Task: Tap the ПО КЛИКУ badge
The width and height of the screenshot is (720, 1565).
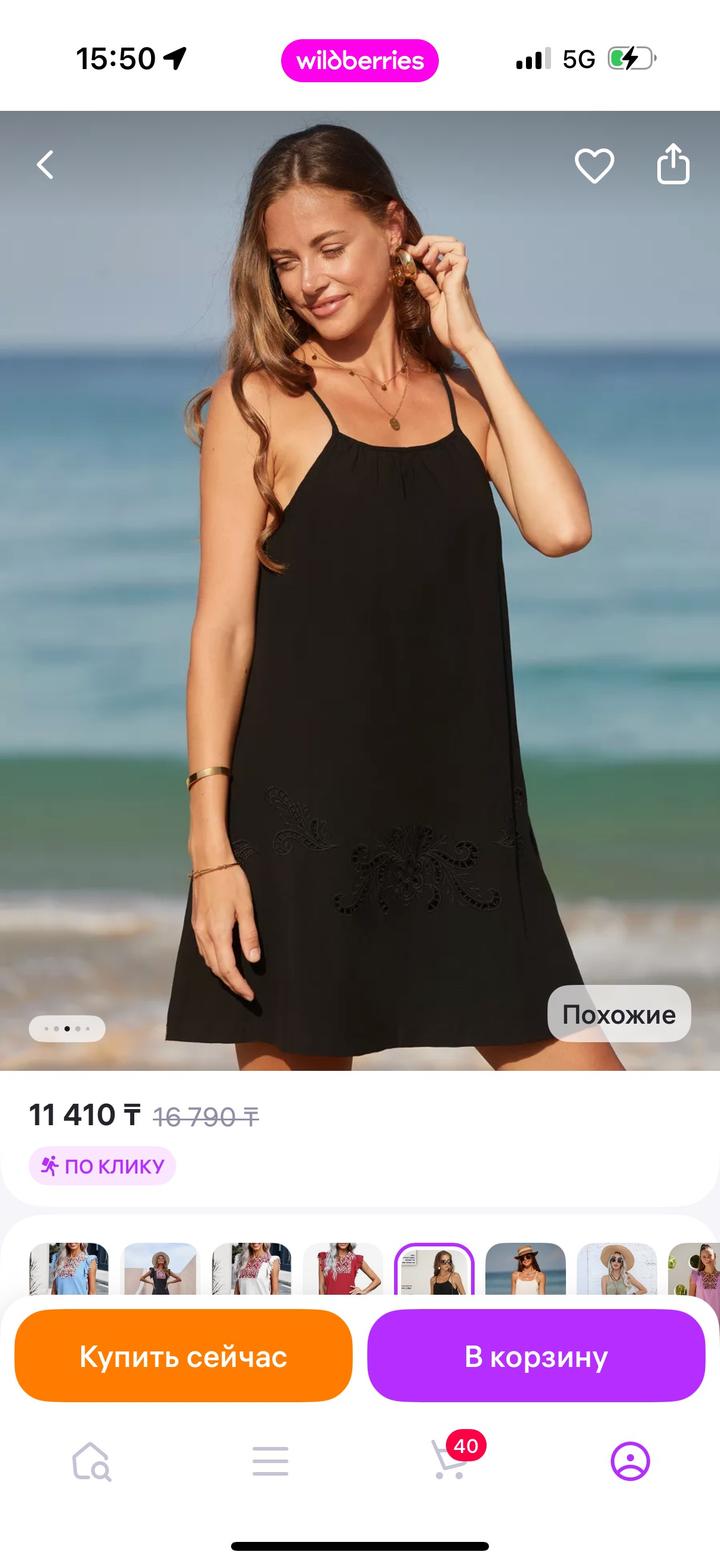Action: click(x=102, y=1166)
